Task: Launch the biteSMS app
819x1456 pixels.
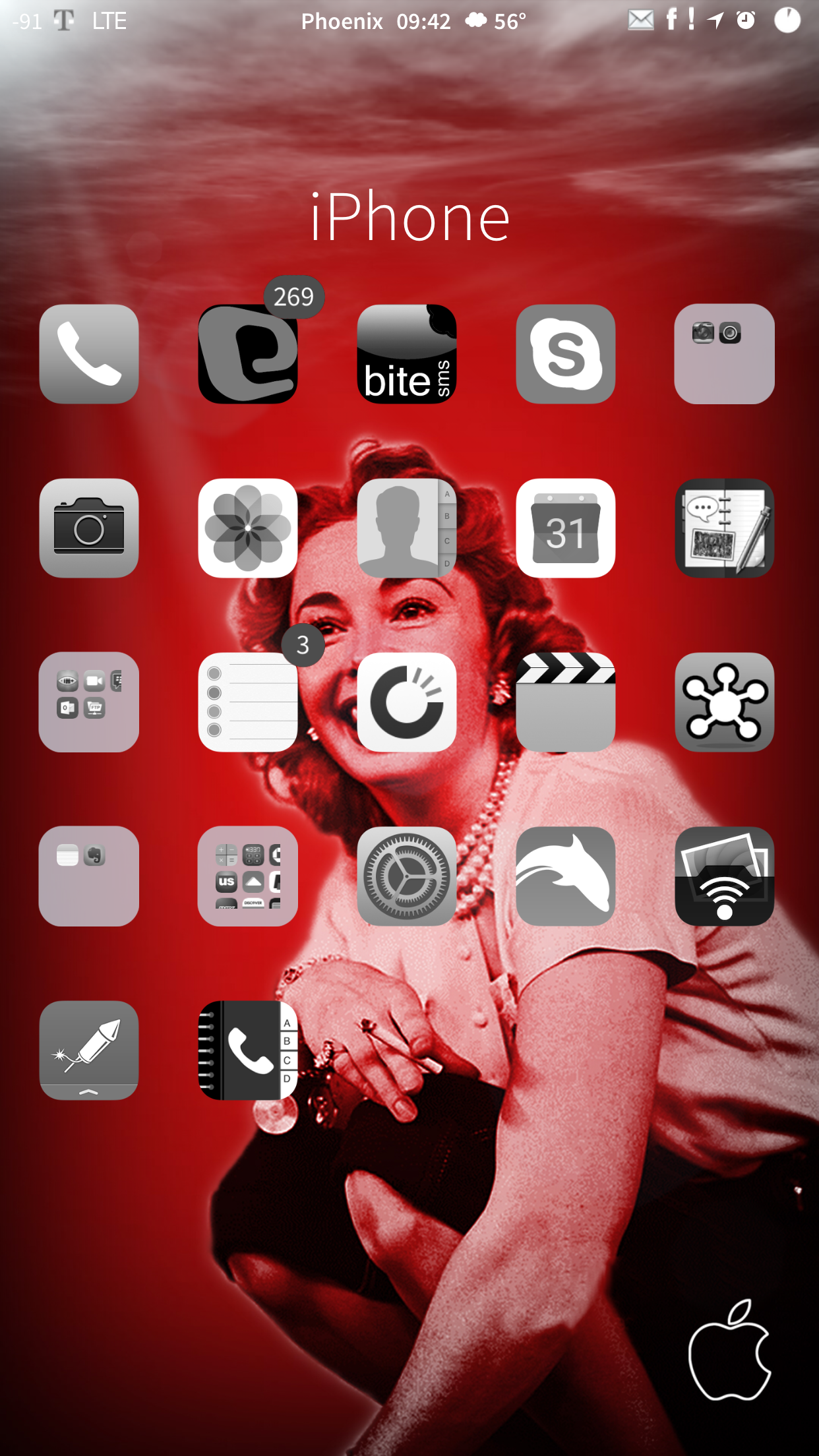Action: pos(407,354)
